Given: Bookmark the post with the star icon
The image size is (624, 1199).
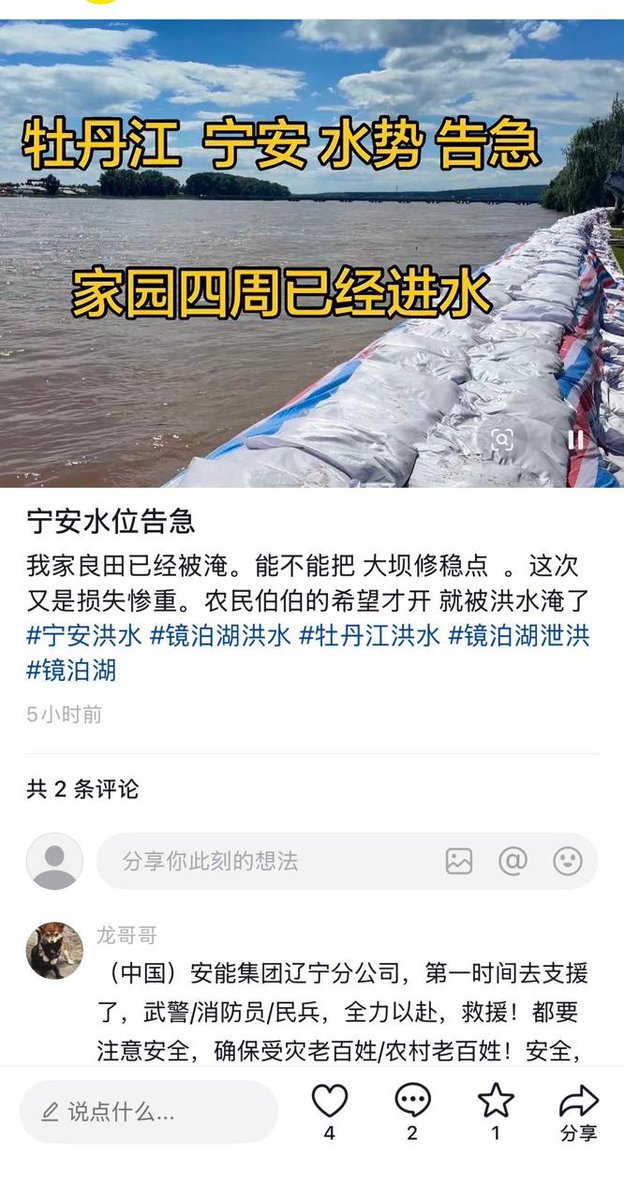Looking at the screenshot, I should [496, 1101].
